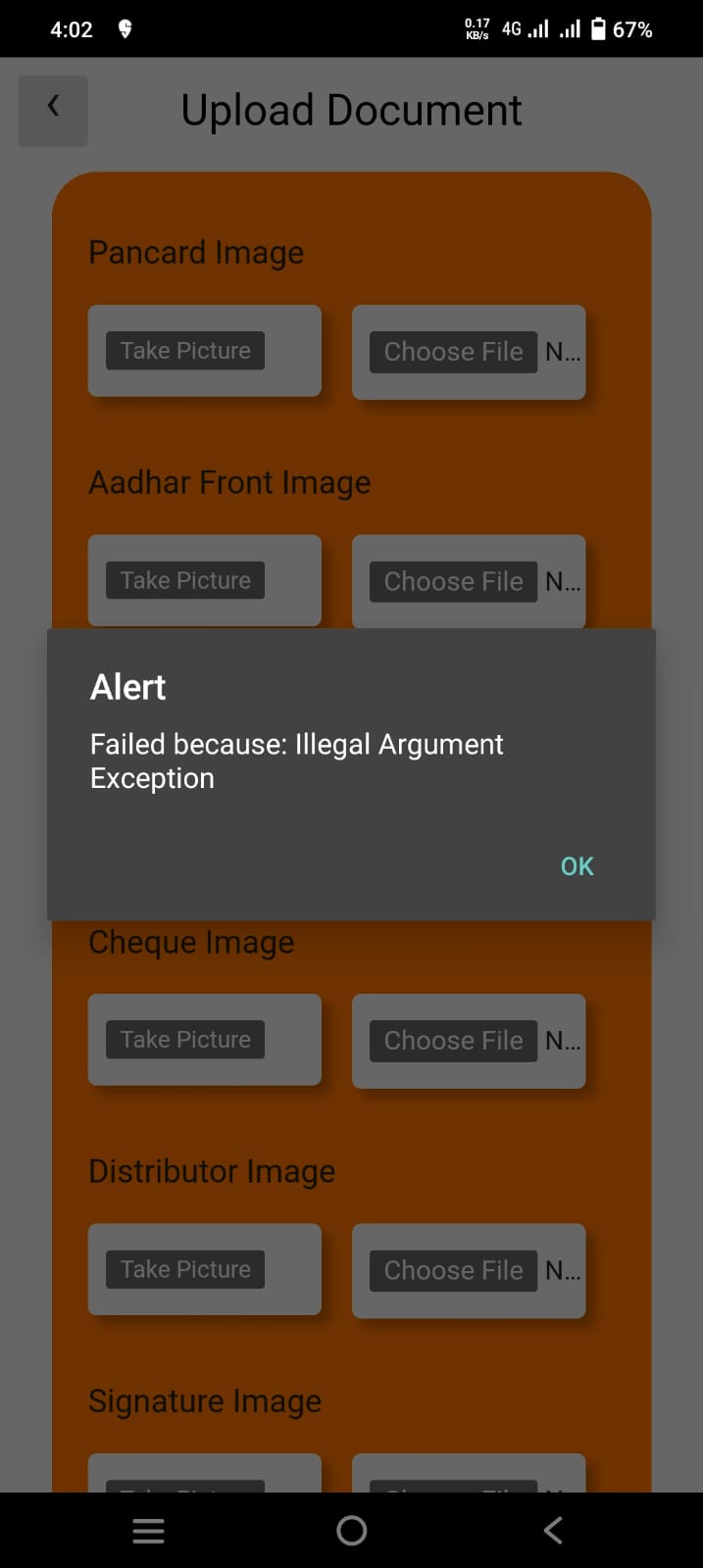Take Picture for Cheque Image
Image resolution: width=703 pixels, height=1568 pixels.
point(185,1040)
